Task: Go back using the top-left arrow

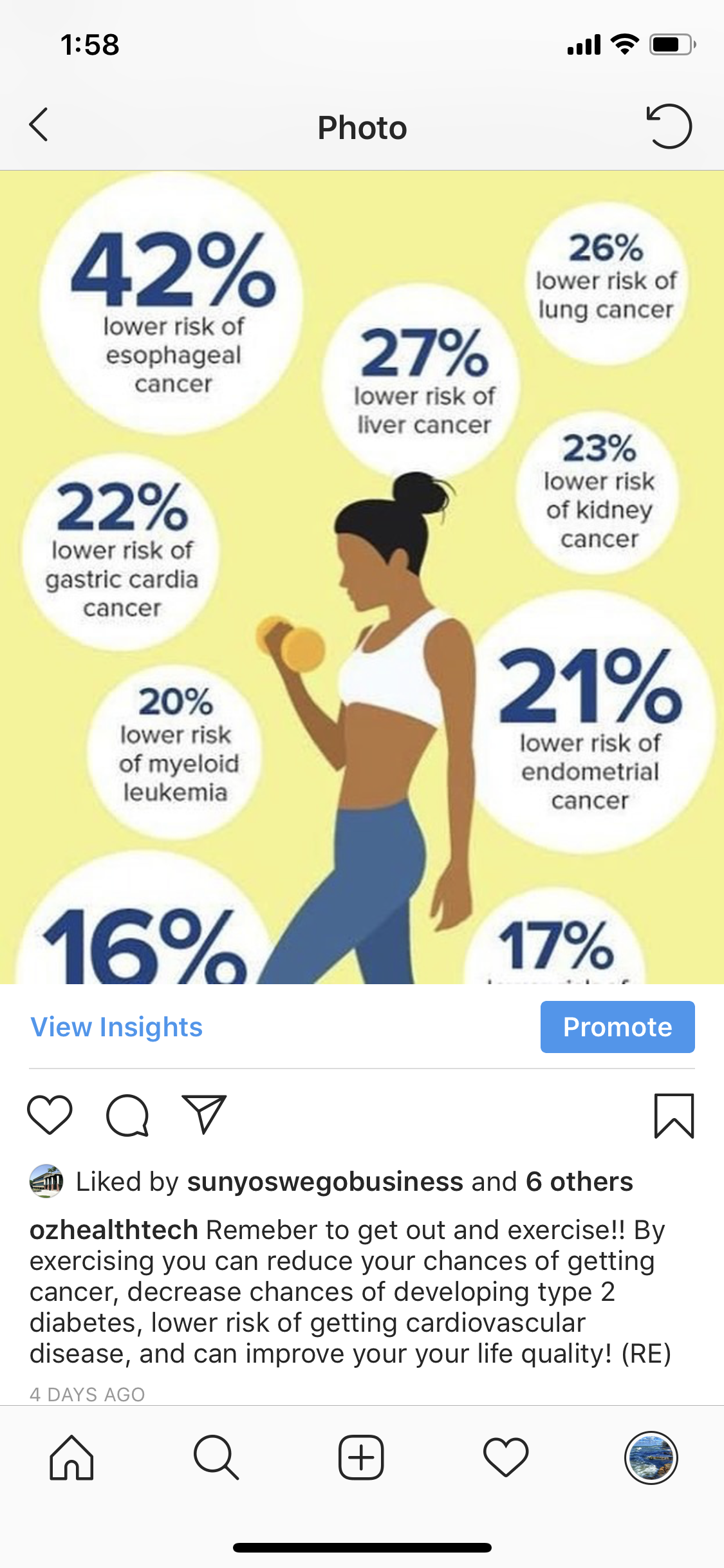Action: (x=39, y=125)
